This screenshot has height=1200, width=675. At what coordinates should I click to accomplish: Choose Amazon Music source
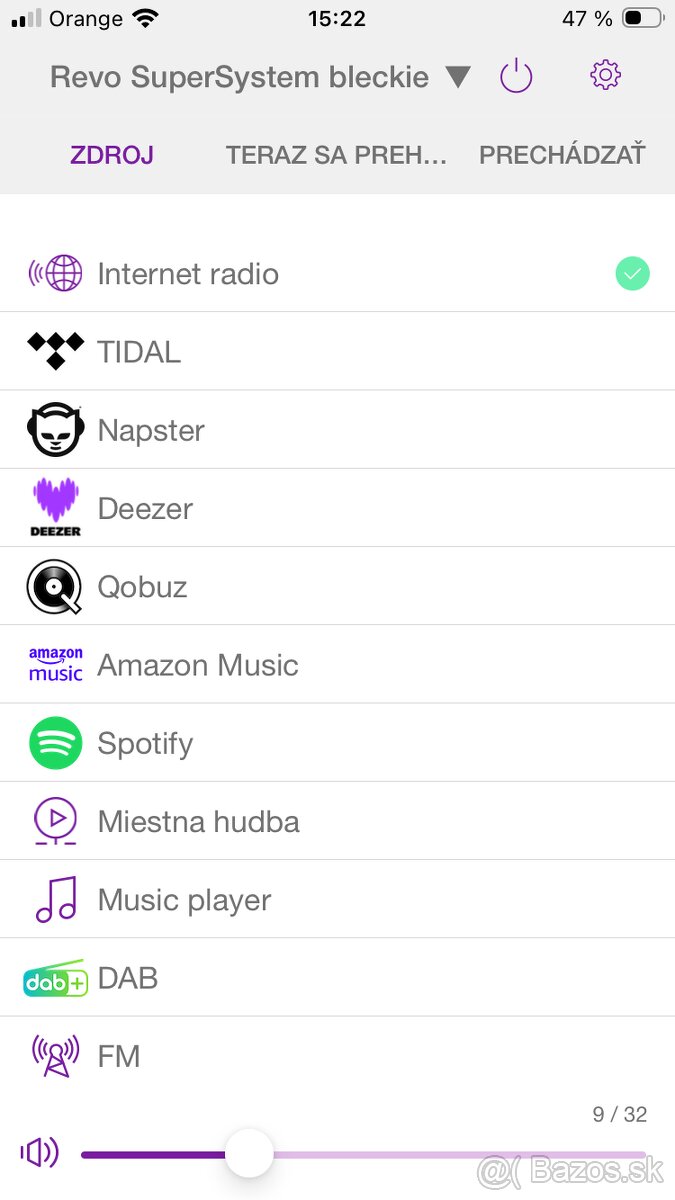(198, 665)
